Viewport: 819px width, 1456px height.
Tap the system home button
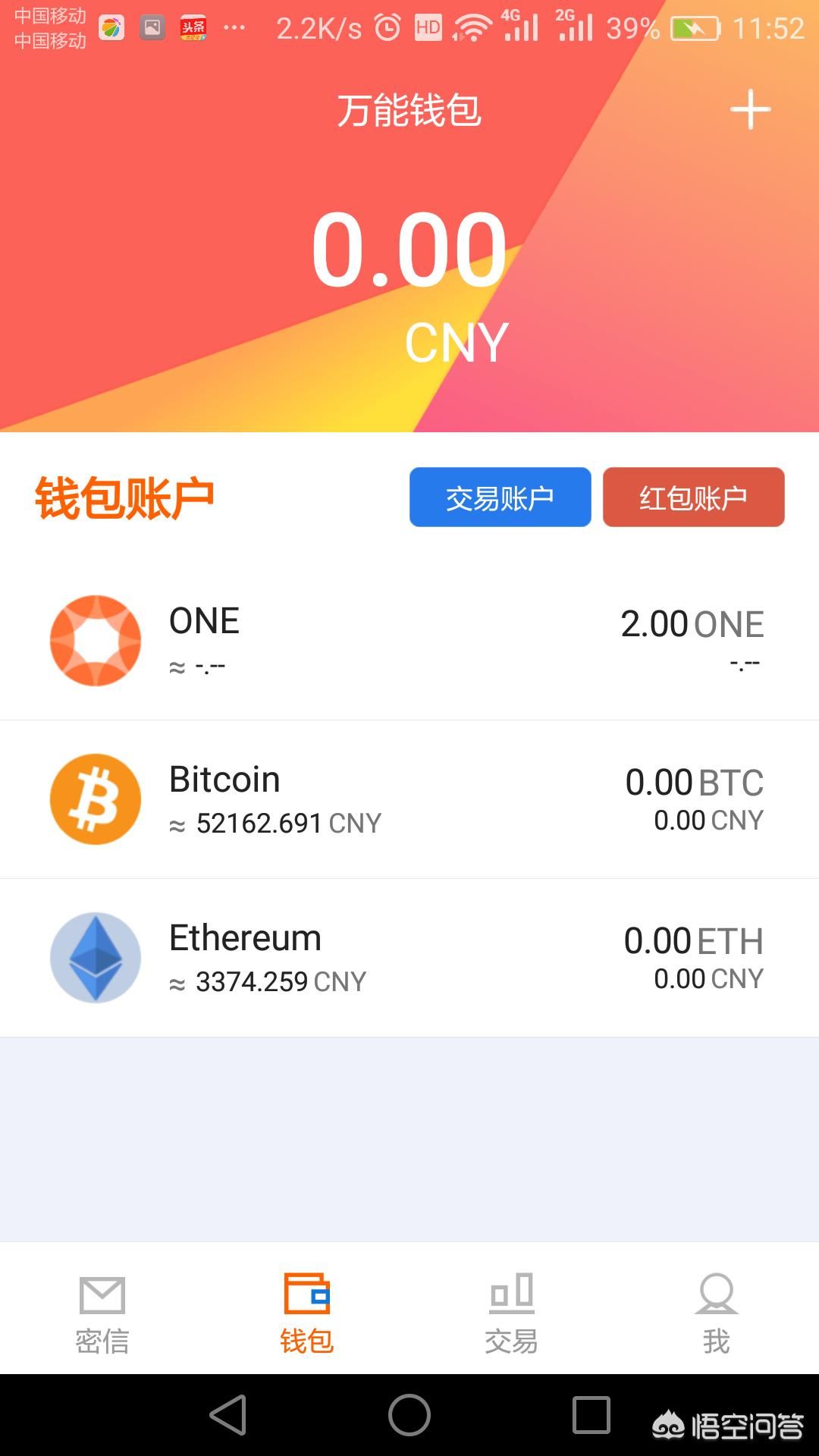(409, 1415)
